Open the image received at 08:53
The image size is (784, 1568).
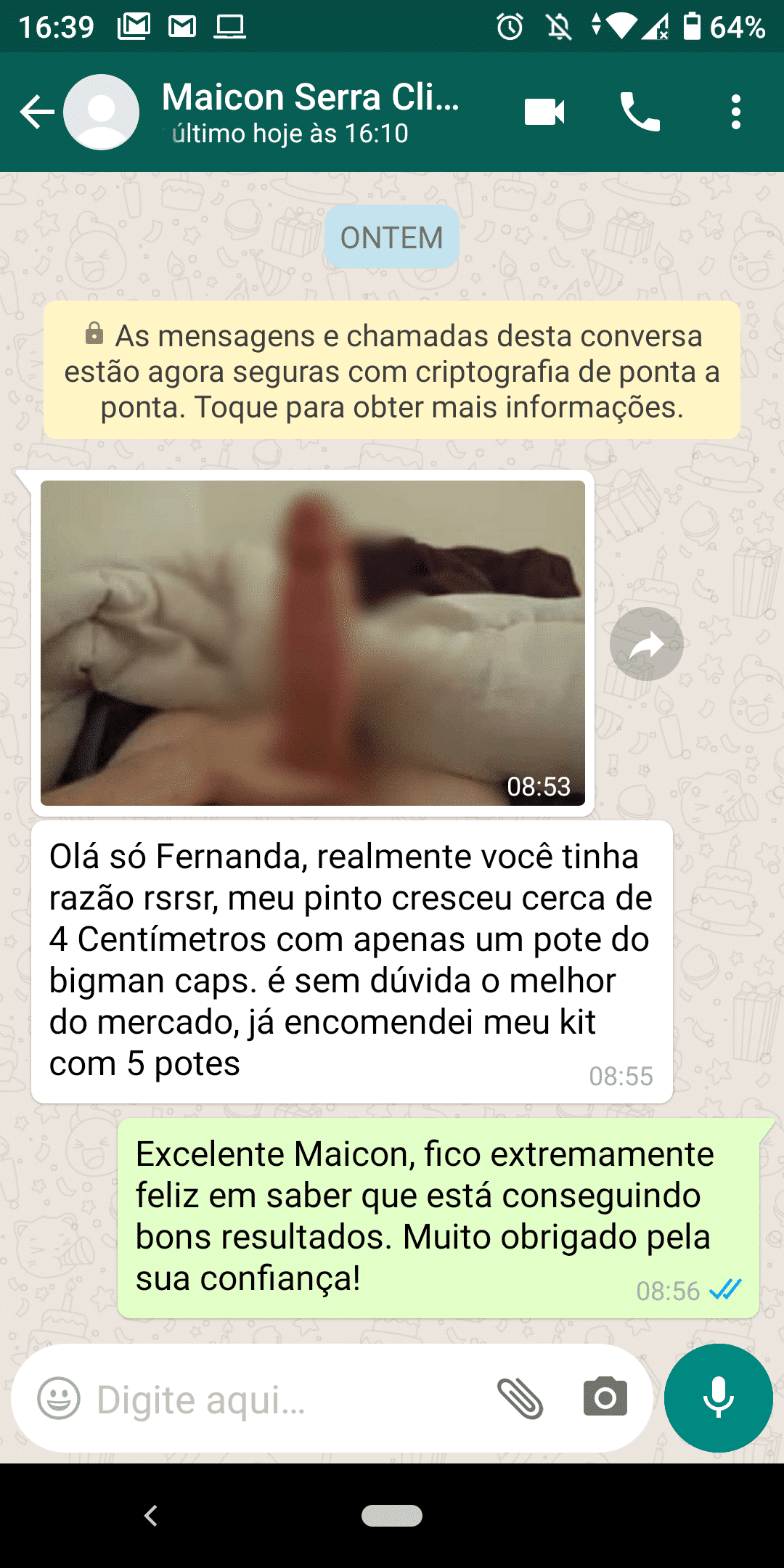click(312, 642)
